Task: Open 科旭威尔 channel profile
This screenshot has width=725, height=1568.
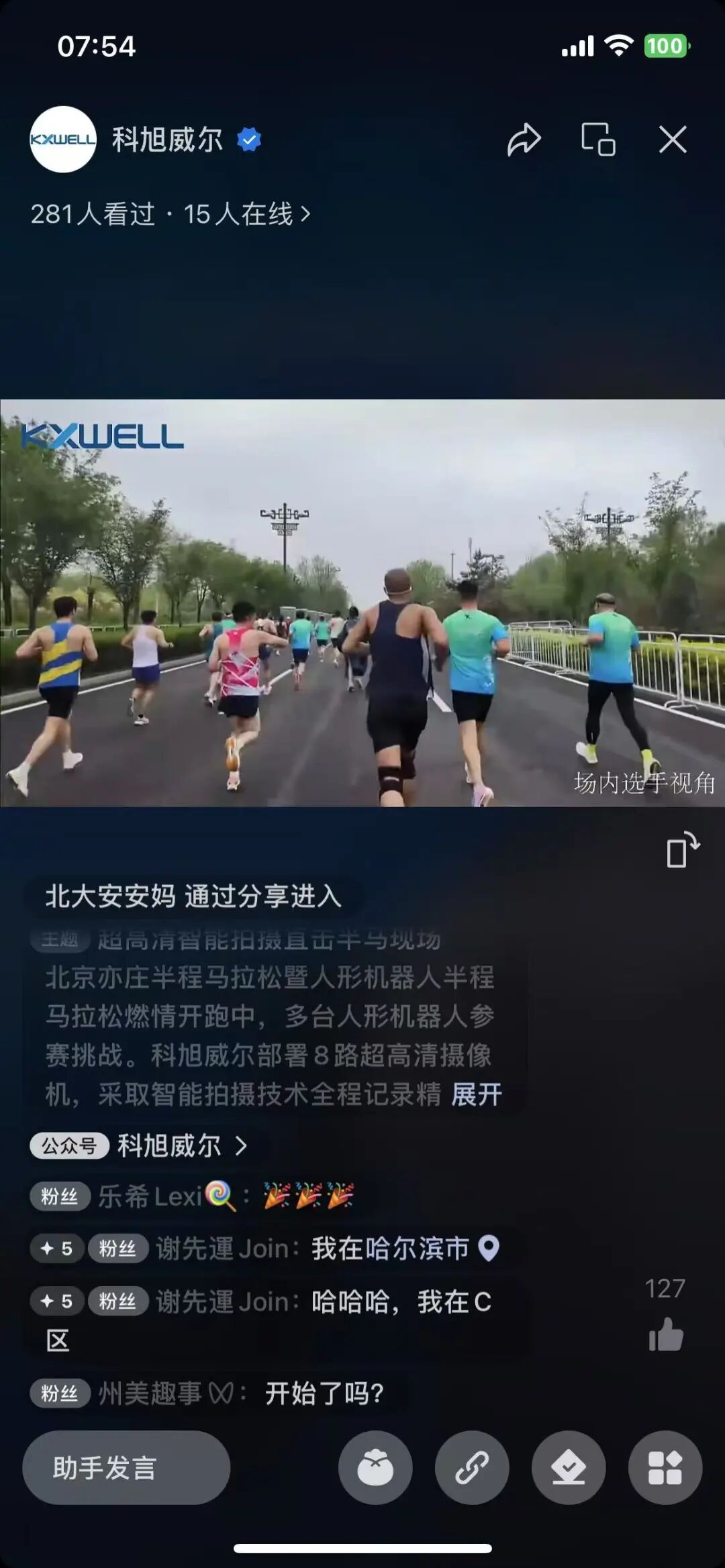Action: tap(63, 140)
